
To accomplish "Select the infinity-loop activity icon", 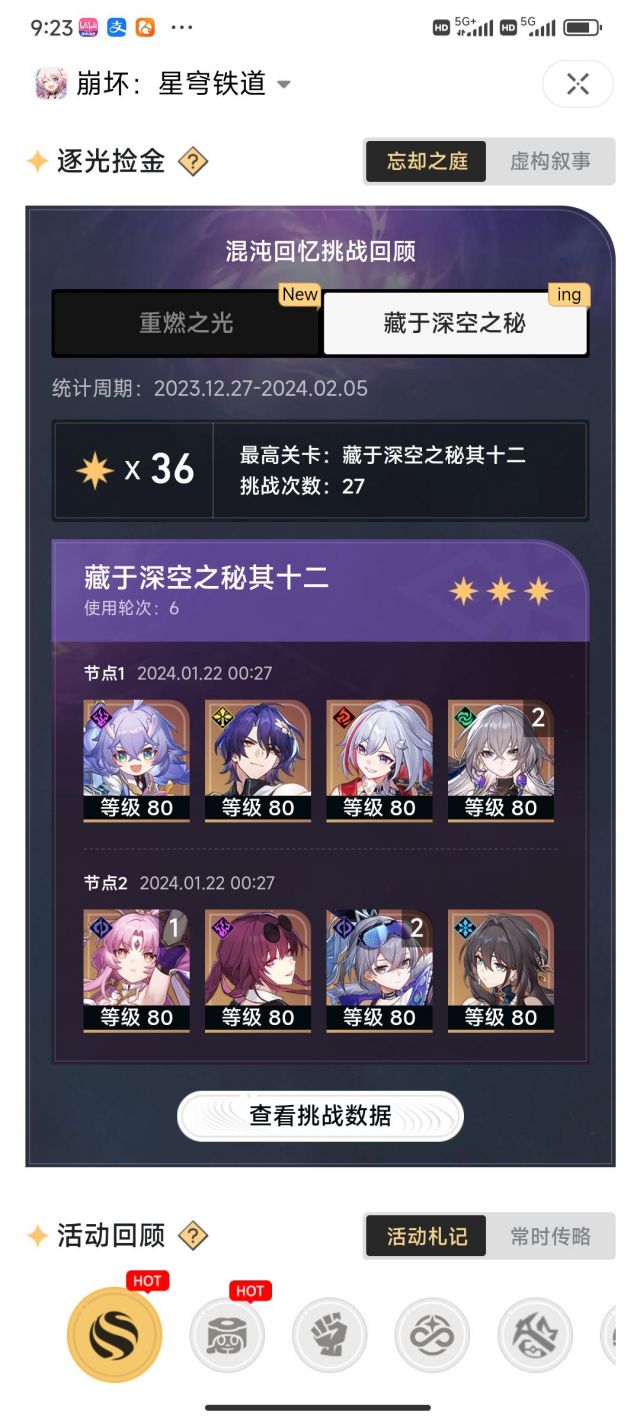I will tap(432, 1336).
